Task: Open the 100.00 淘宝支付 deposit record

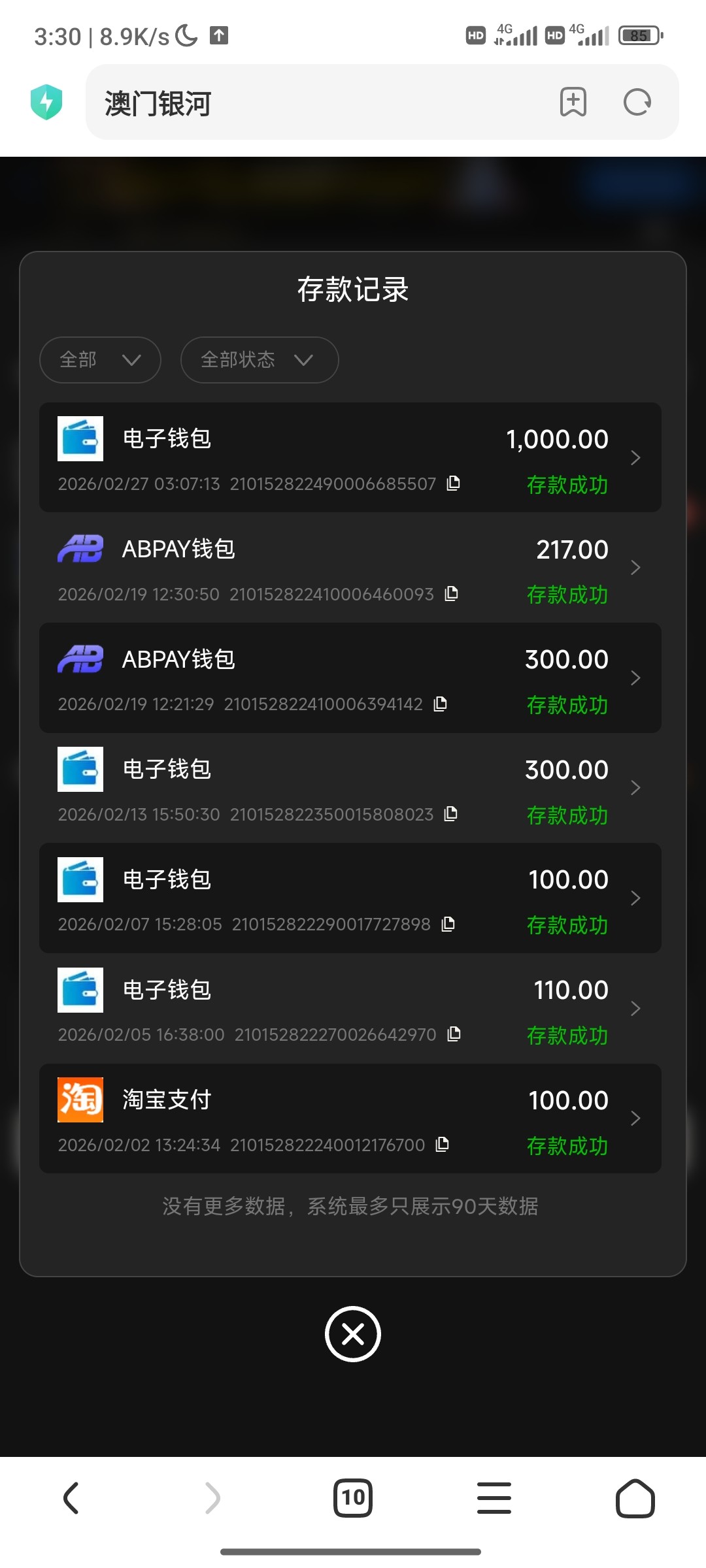Action: (350, 1119)
